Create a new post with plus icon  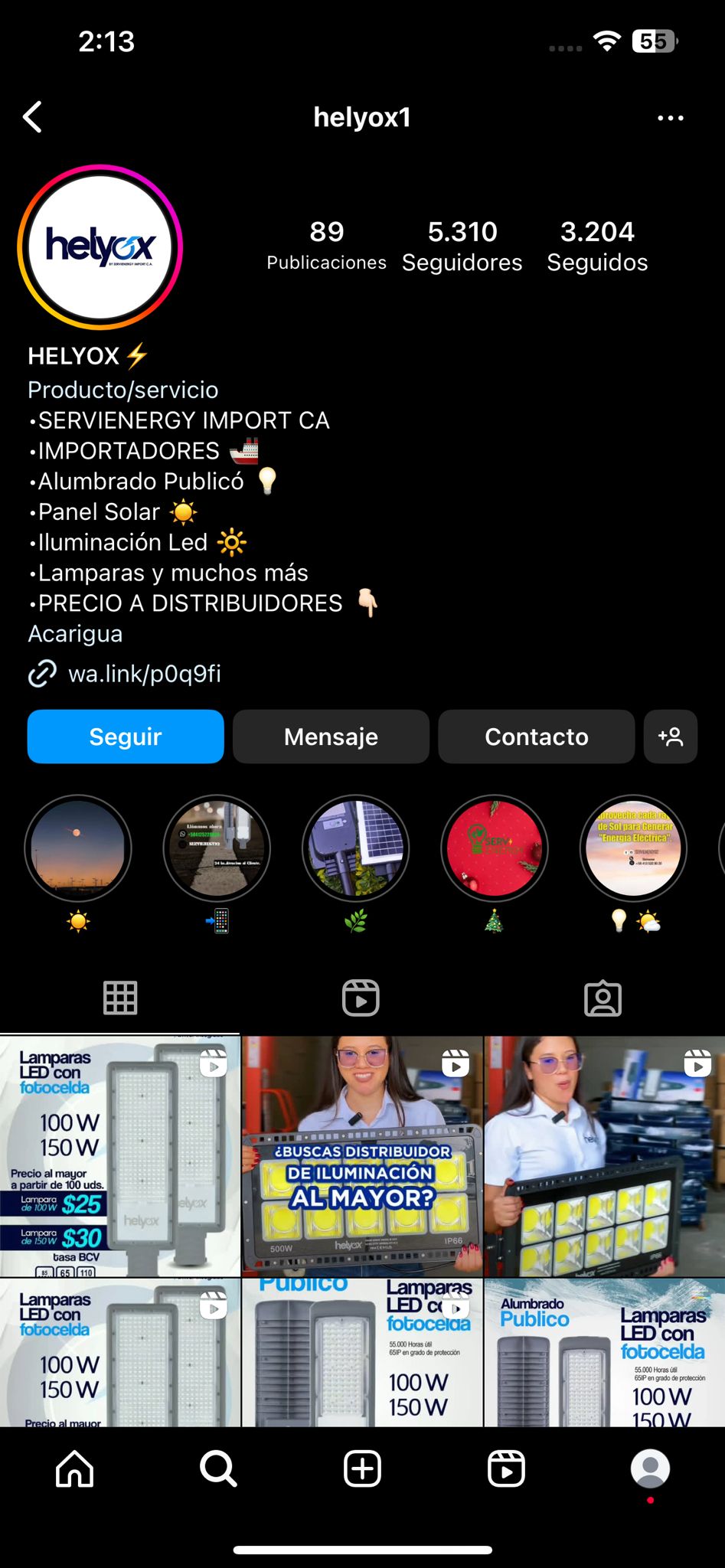[x=362, y=1468]
